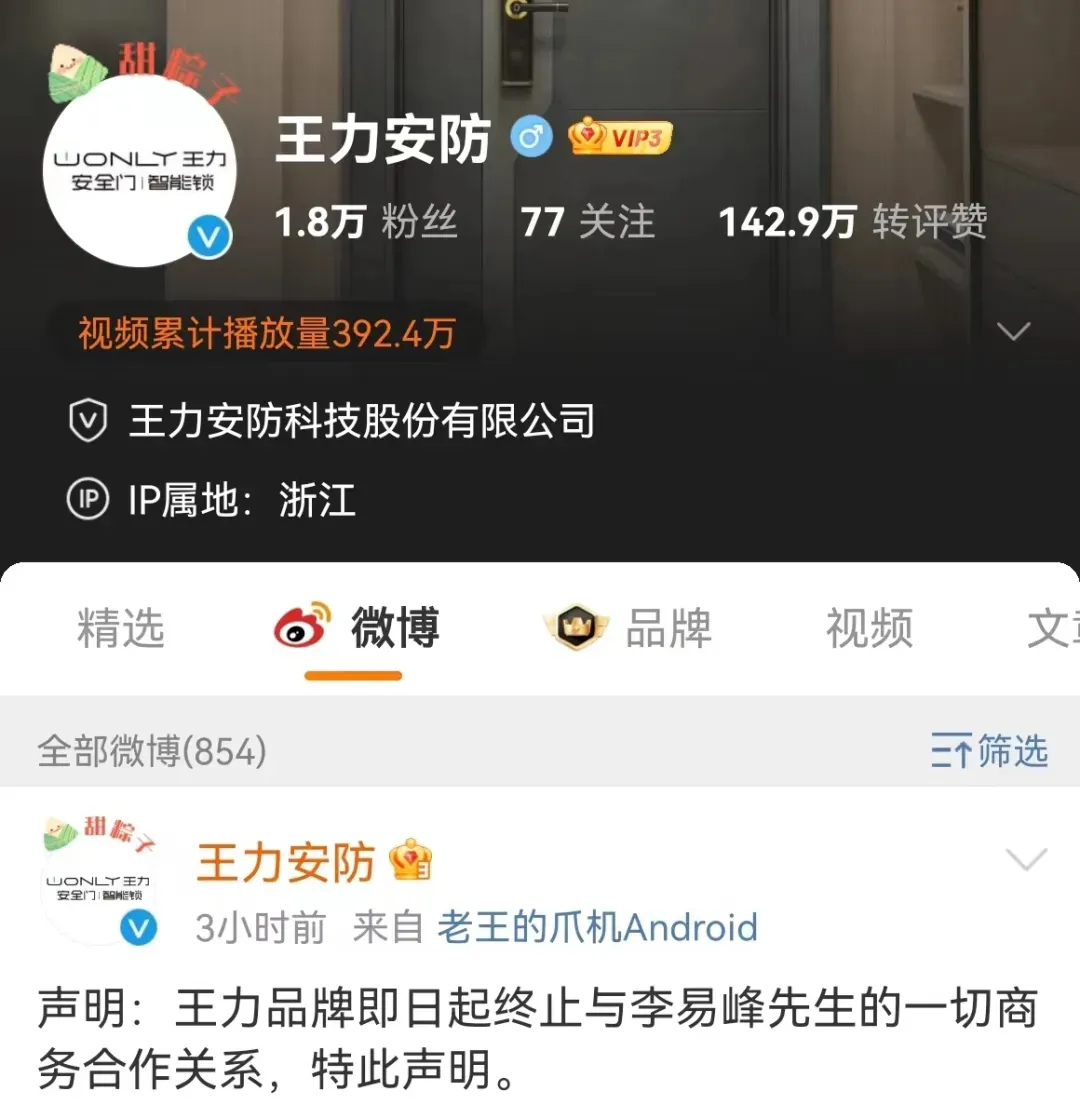Open the 77 关注 following list
The height and width of the screenshot is (1118, 1080).
click(588, 221)
